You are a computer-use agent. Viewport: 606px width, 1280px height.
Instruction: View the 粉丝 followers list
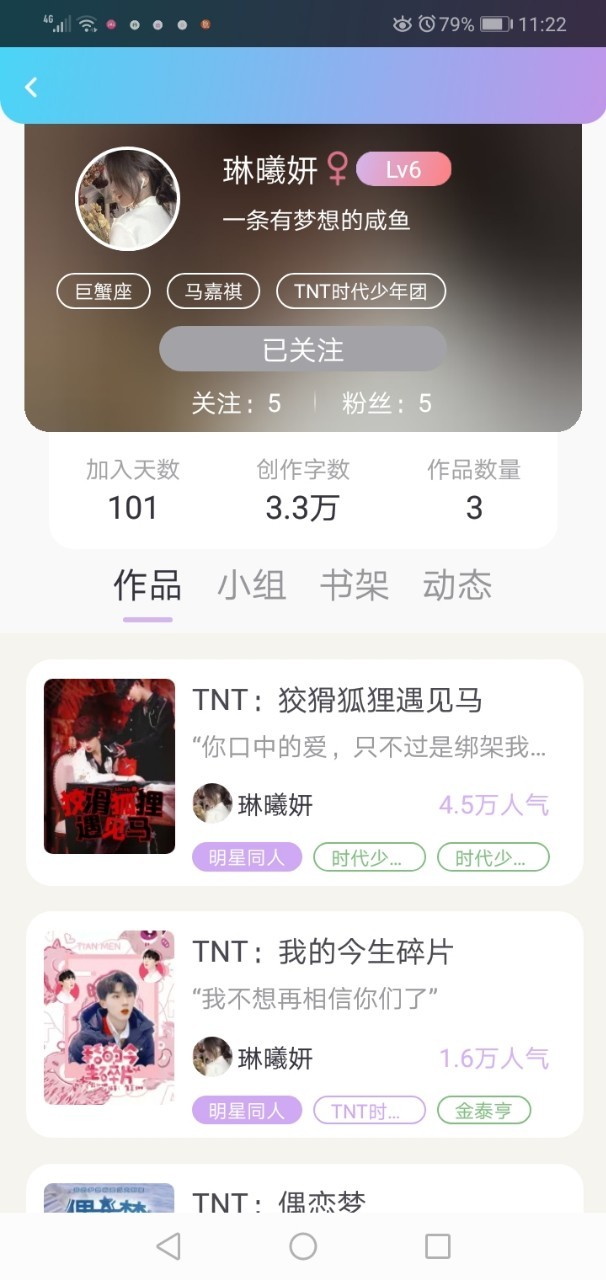[387, 403]
